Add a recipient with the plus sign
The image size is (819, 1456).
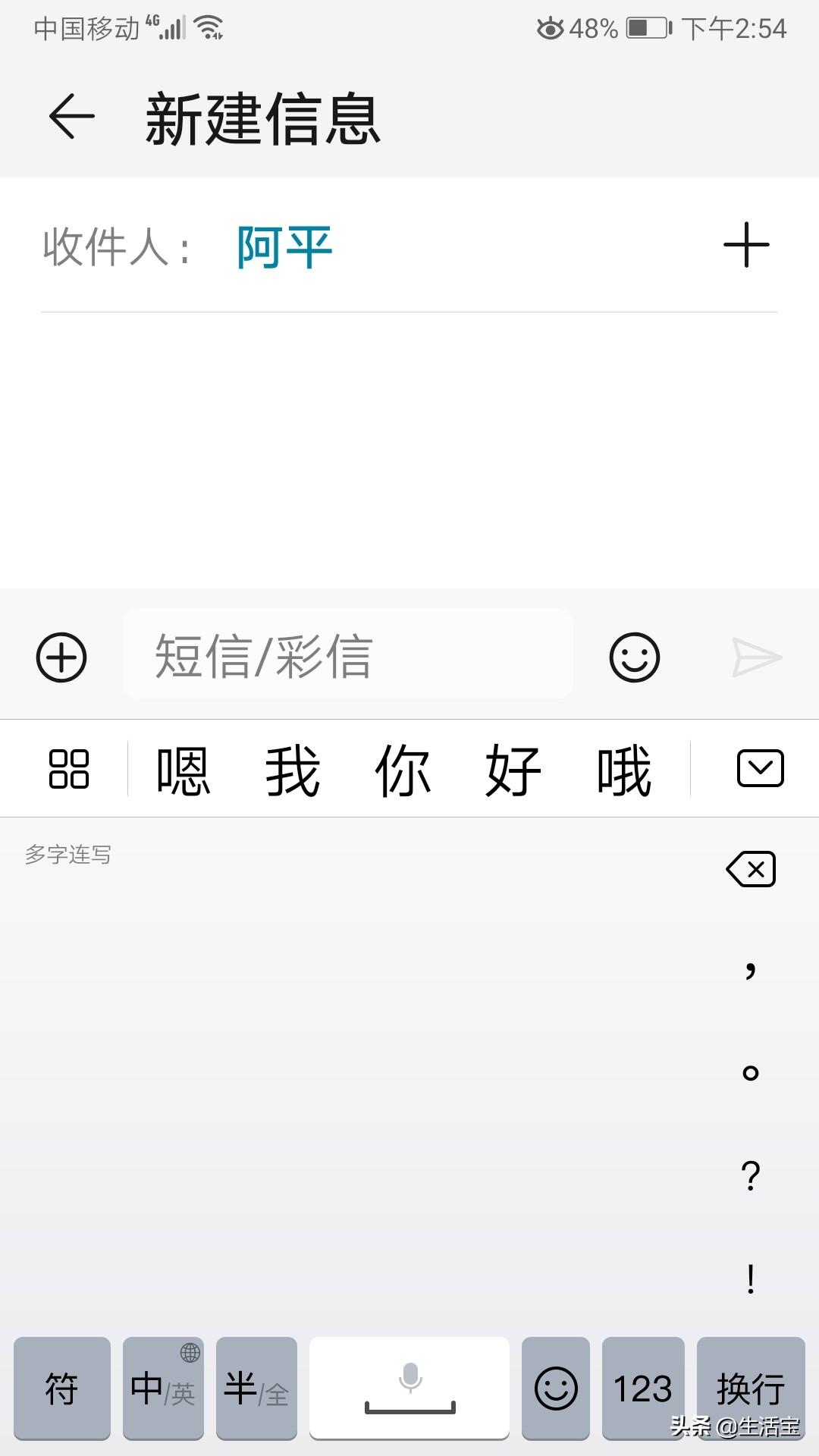746,245
